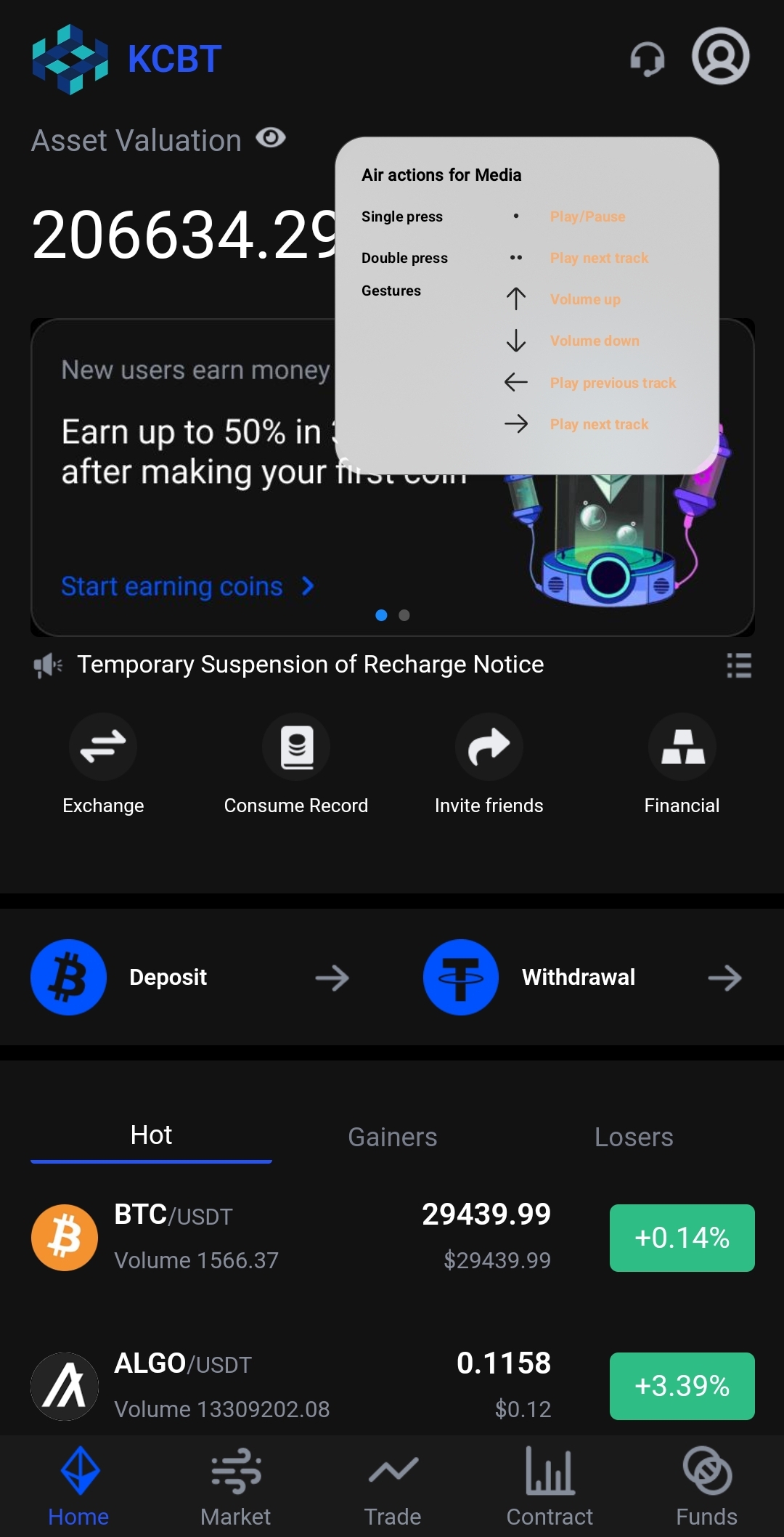This screenshot has height=1537, width=784.
Task: Open customer support headset icon
Action: 647,58
